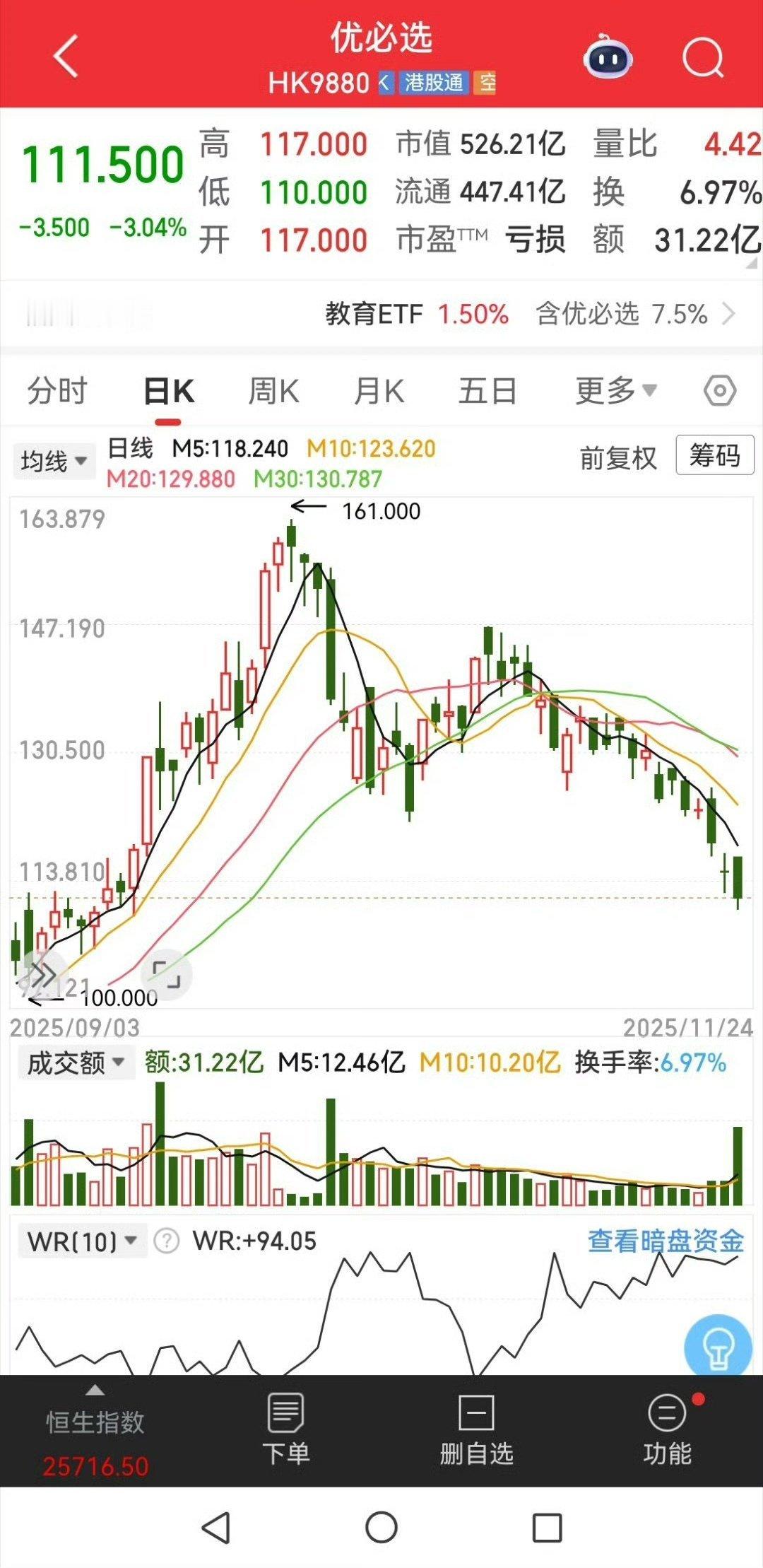The width and height of the screenshot is (763, 1568).
Task: Open the lightbulb smart-tip panel
Action: (x=718, y=1343)
